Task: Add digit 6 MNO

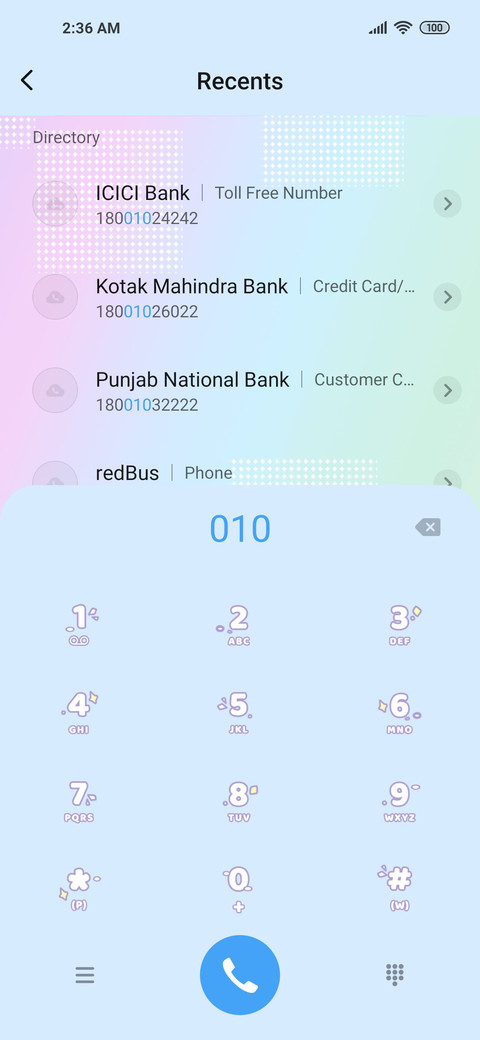Action: pyautogui.click(x=400, y=712)
